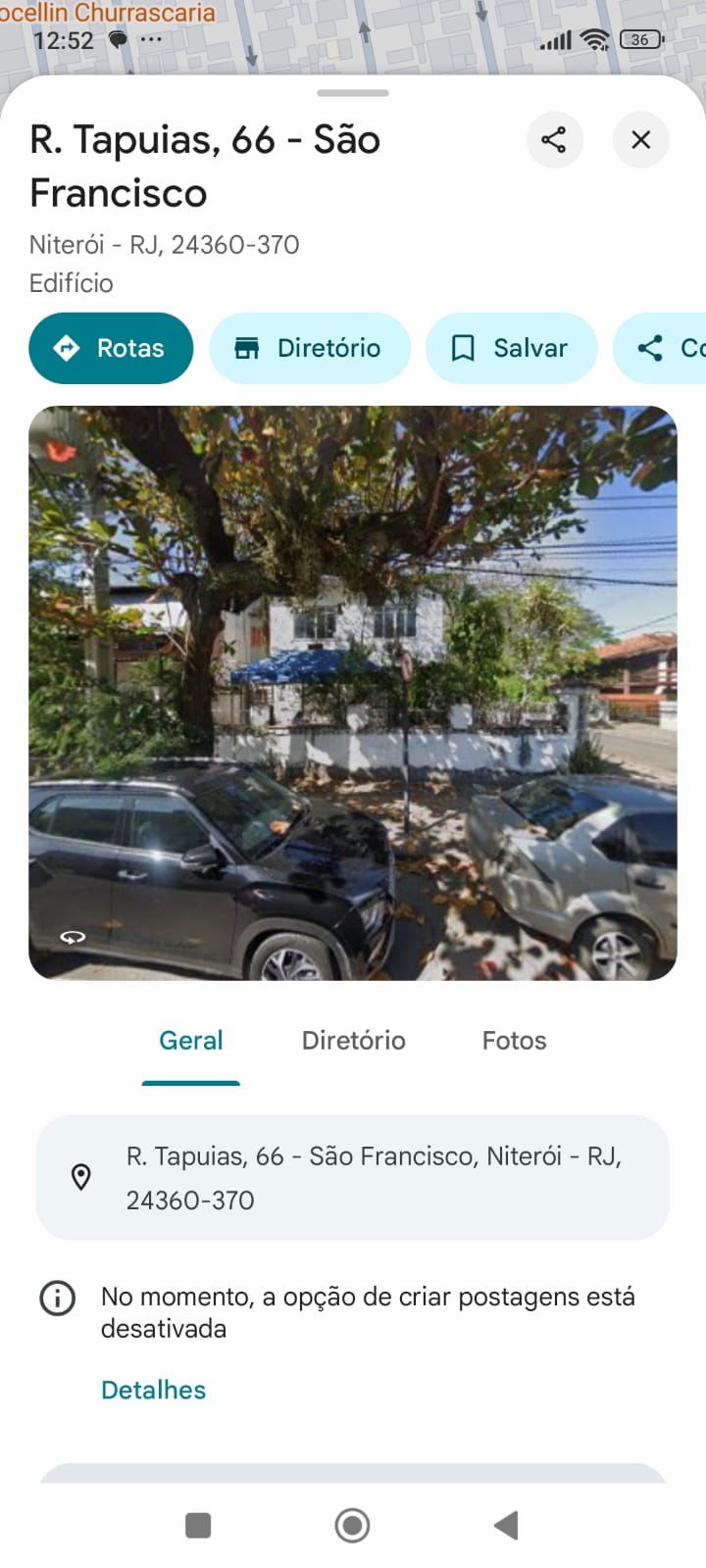This screenshot has height=1568, width=706.
Task: Share this place using the top icon
Action: (554, 139)
